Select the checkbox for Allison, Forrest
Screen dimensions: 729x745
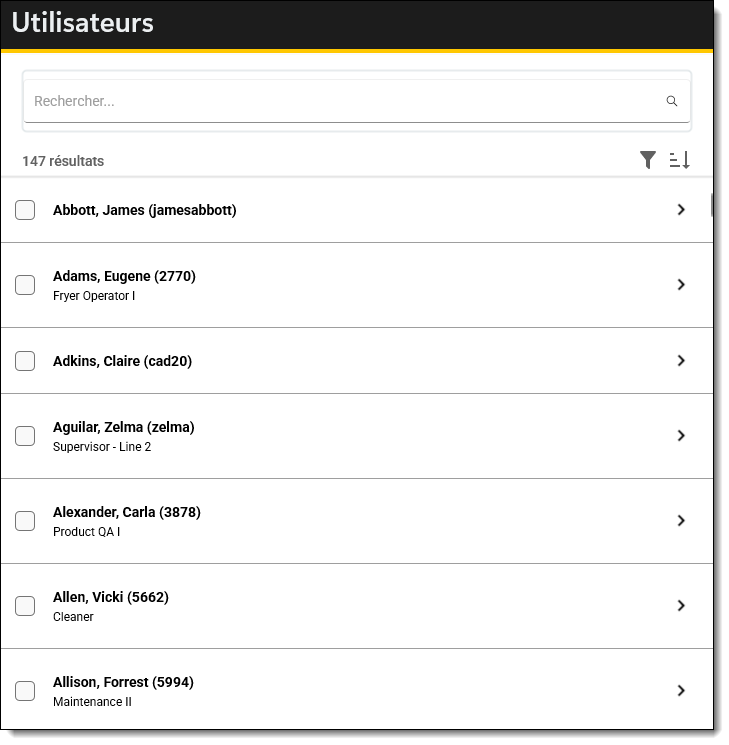tap(25, 691)
